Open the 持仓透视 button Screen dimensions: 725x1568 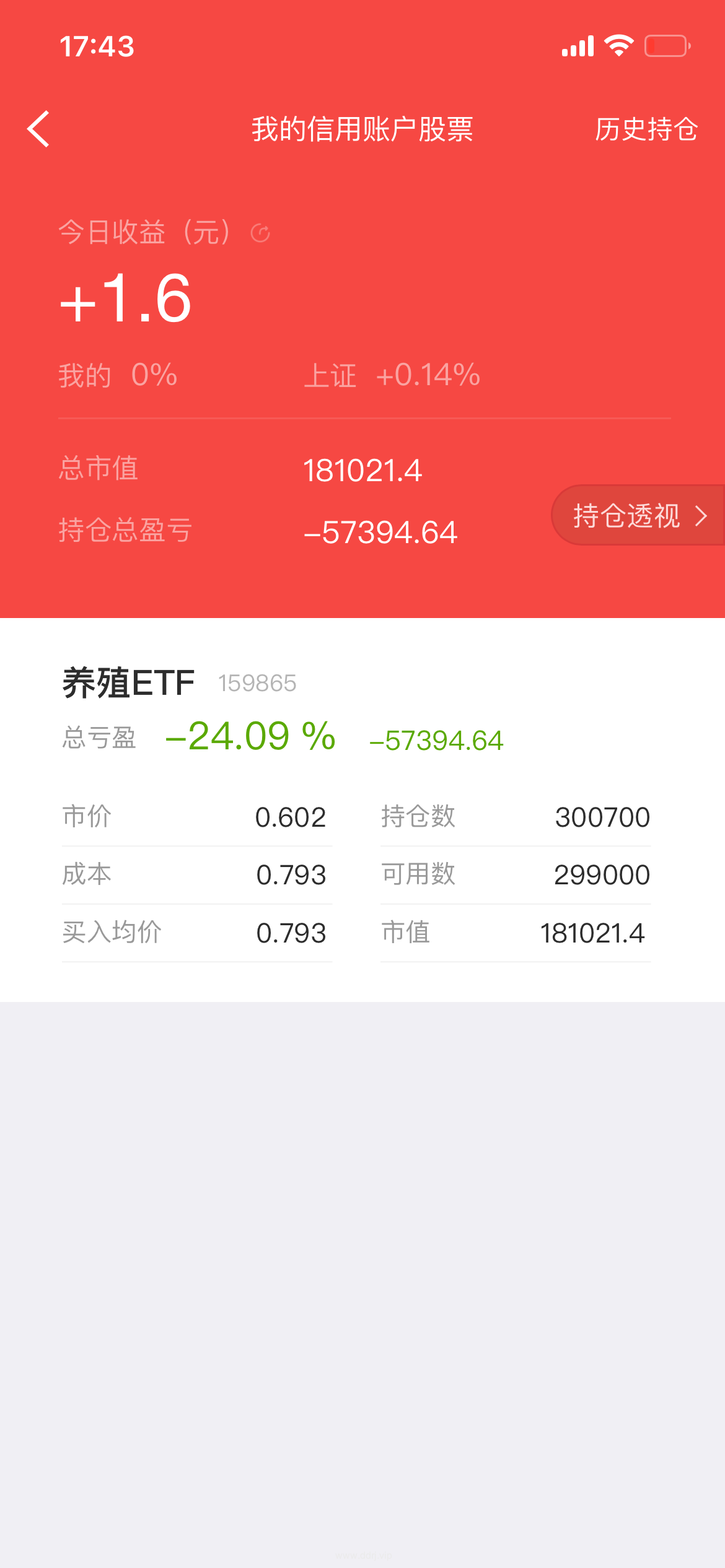(x=638, y=515)
